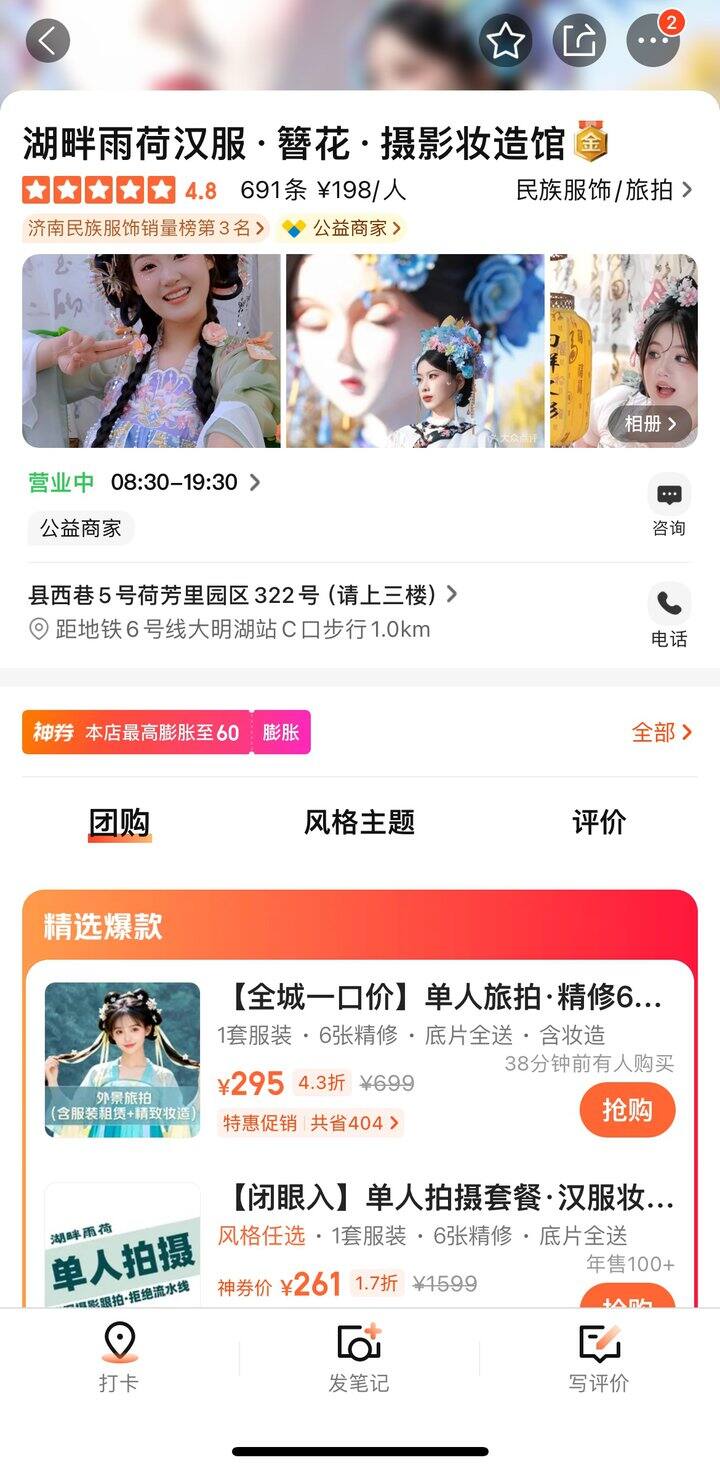This screenshot has width=720, height=1471.
Task: Open the 打卡 check-in icon
Action: coord(120,1345)
